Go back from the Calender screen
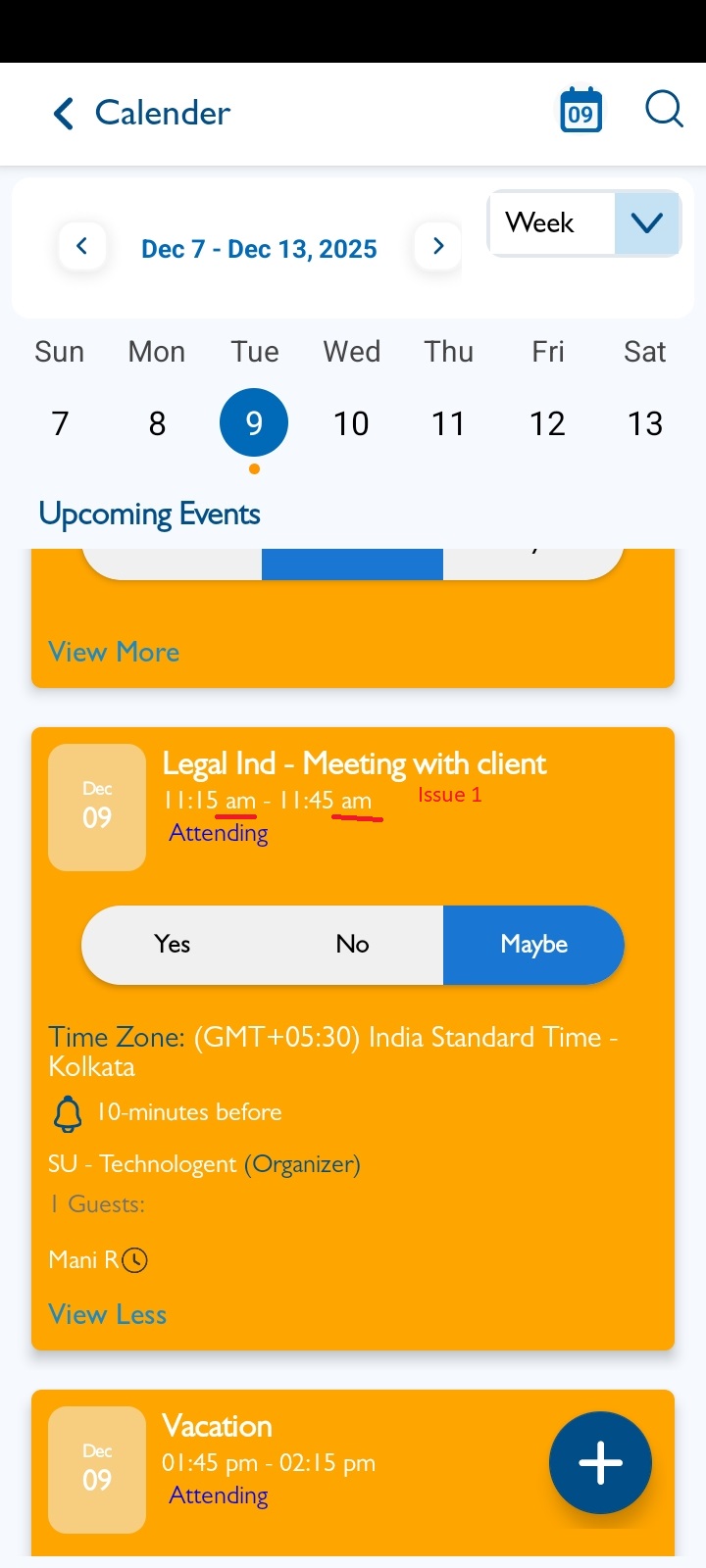The width and height of the screenshot is (706, 1568). pyautogui.click(x=64, y=114)
